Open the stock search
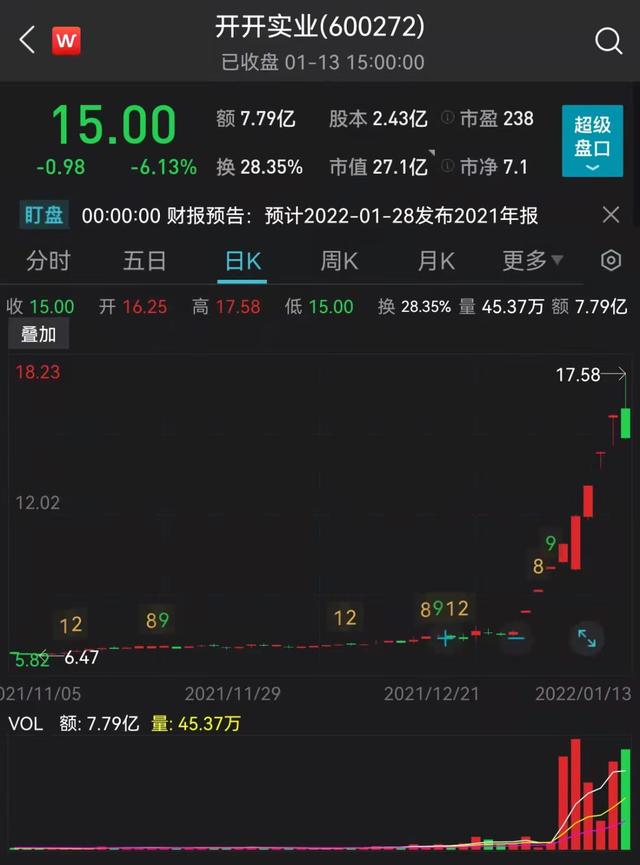This screenshot has height=865, width=640. tap(608, 41)
